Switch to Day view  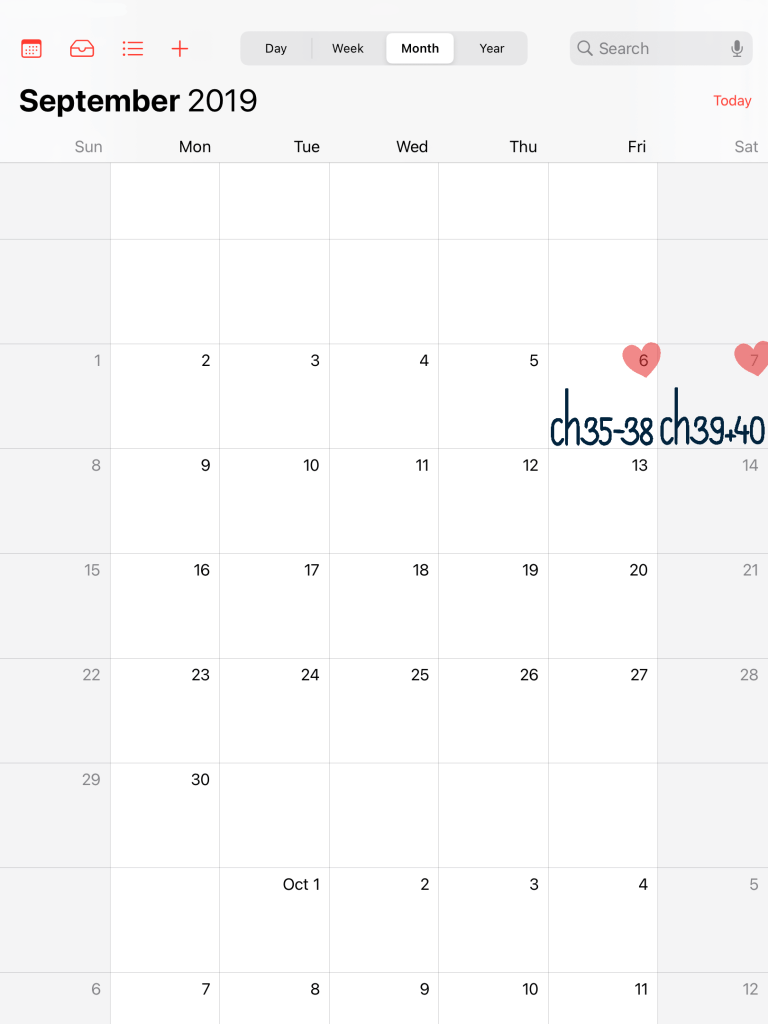tap(276, 48)
